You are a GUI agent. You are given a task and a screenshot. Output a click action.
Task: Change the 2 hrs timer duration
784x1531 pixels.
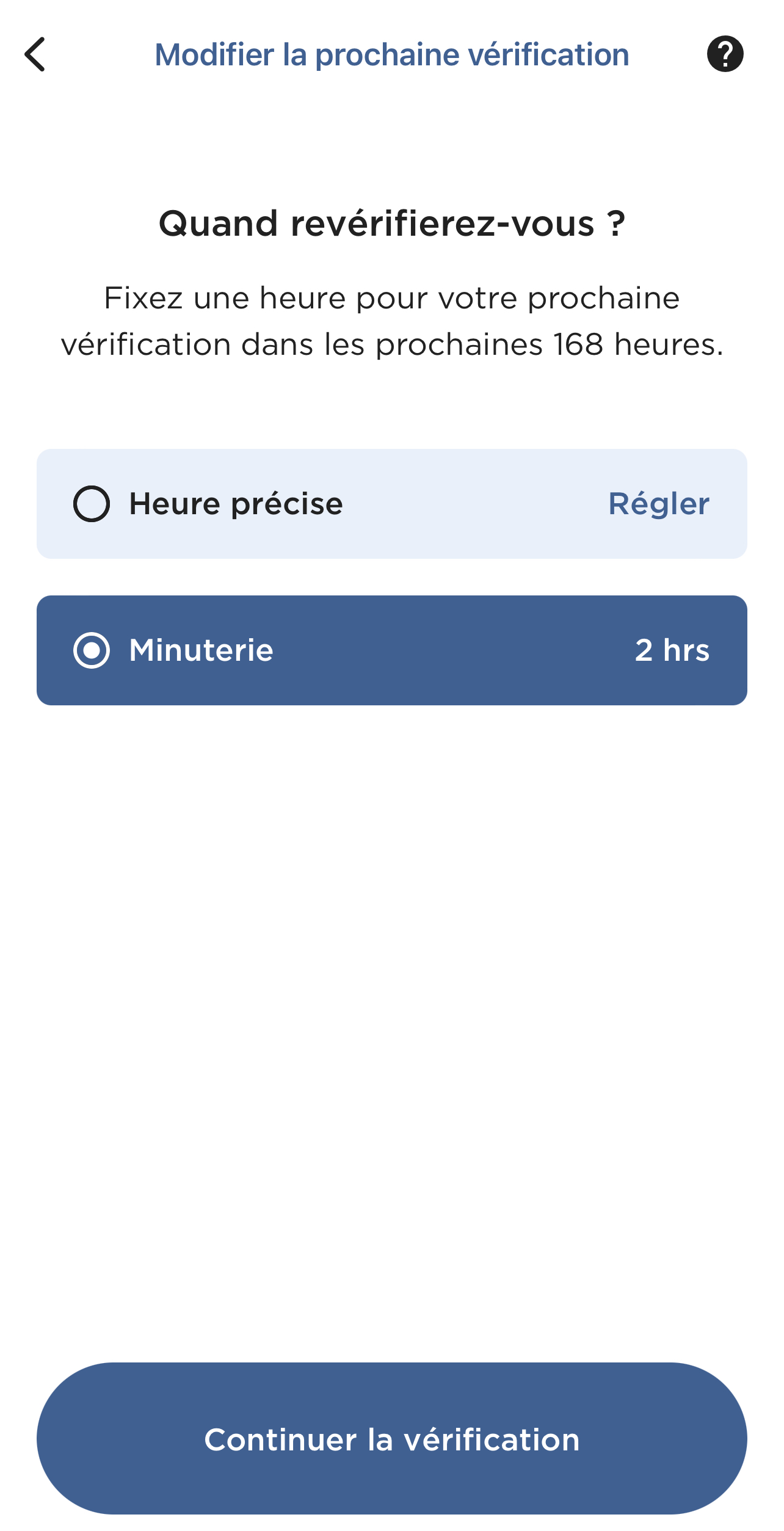(x=672, y=650)
